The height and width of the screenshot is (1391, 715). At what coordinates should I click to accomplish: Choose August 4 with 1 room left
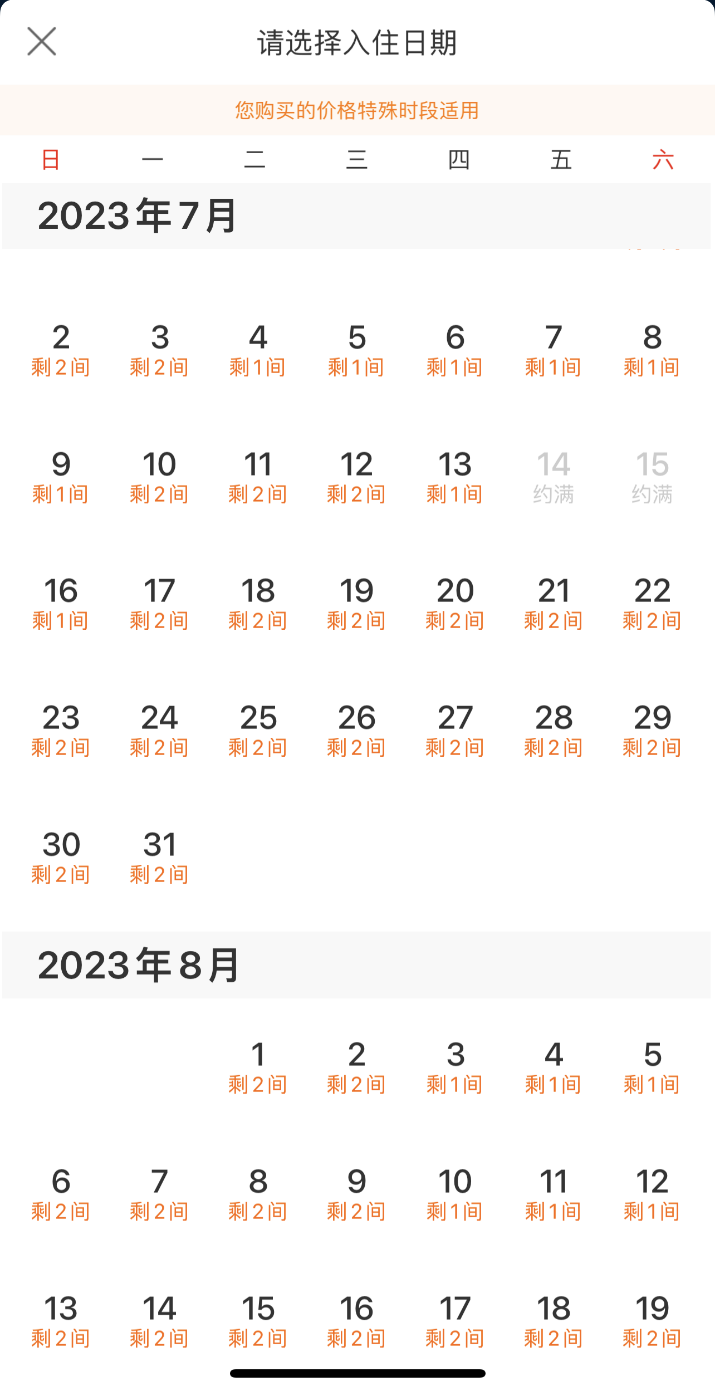coord(554,1068)
